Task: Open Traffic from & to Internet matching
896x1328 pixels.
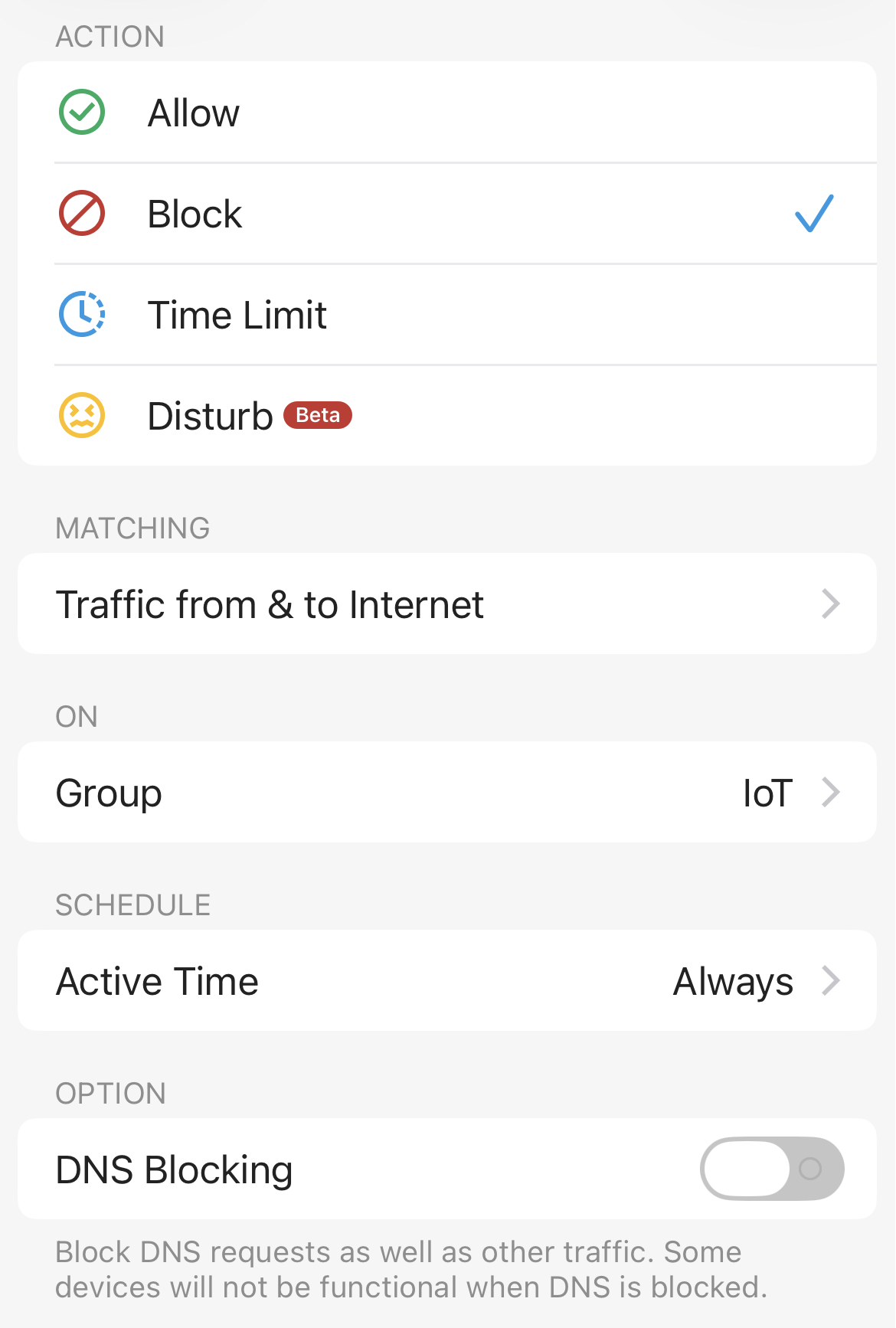Action: (447, 604)
